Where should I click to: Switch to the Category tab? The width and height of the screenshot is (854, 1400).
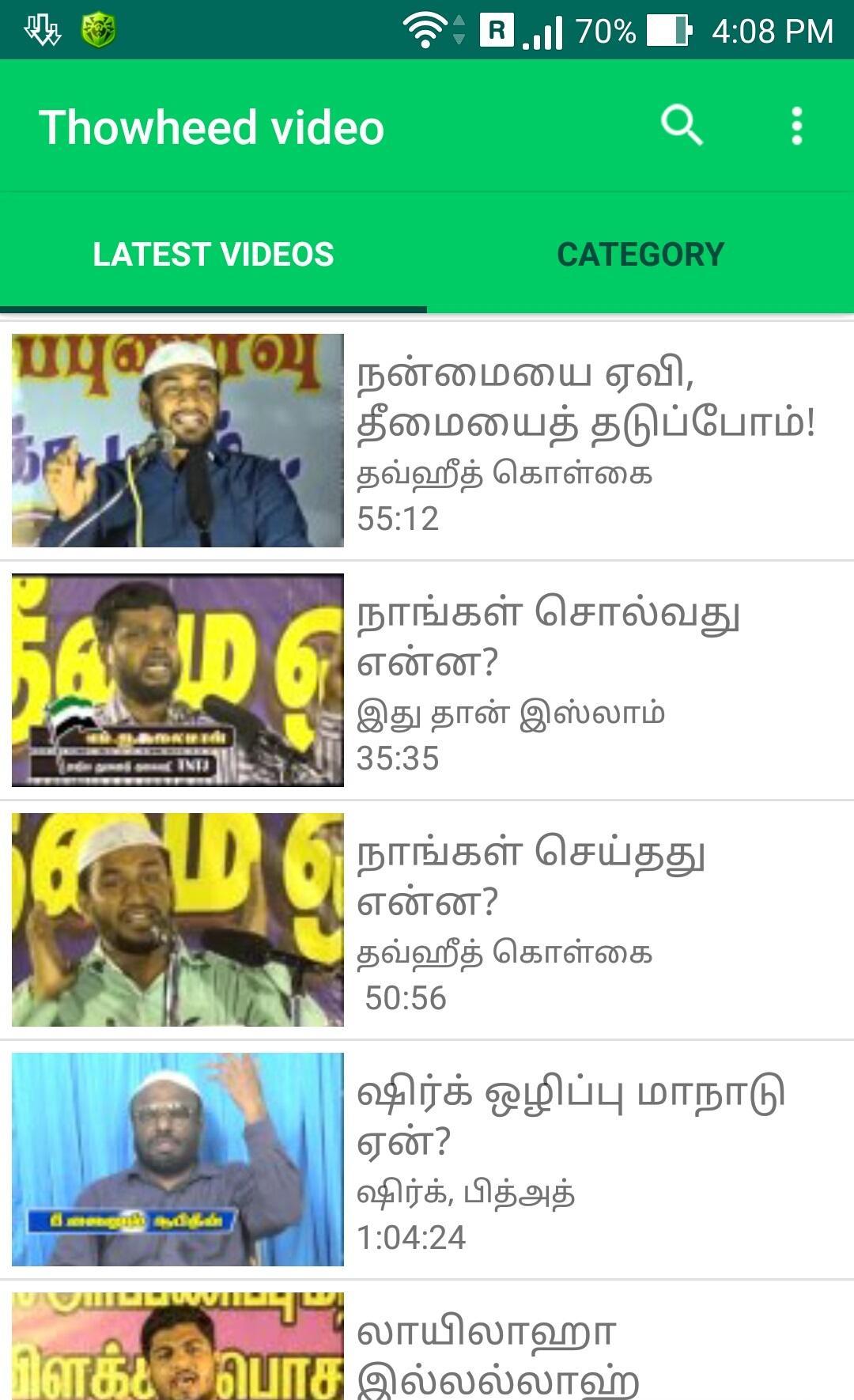pyautogui.click(x=640, y=254)
